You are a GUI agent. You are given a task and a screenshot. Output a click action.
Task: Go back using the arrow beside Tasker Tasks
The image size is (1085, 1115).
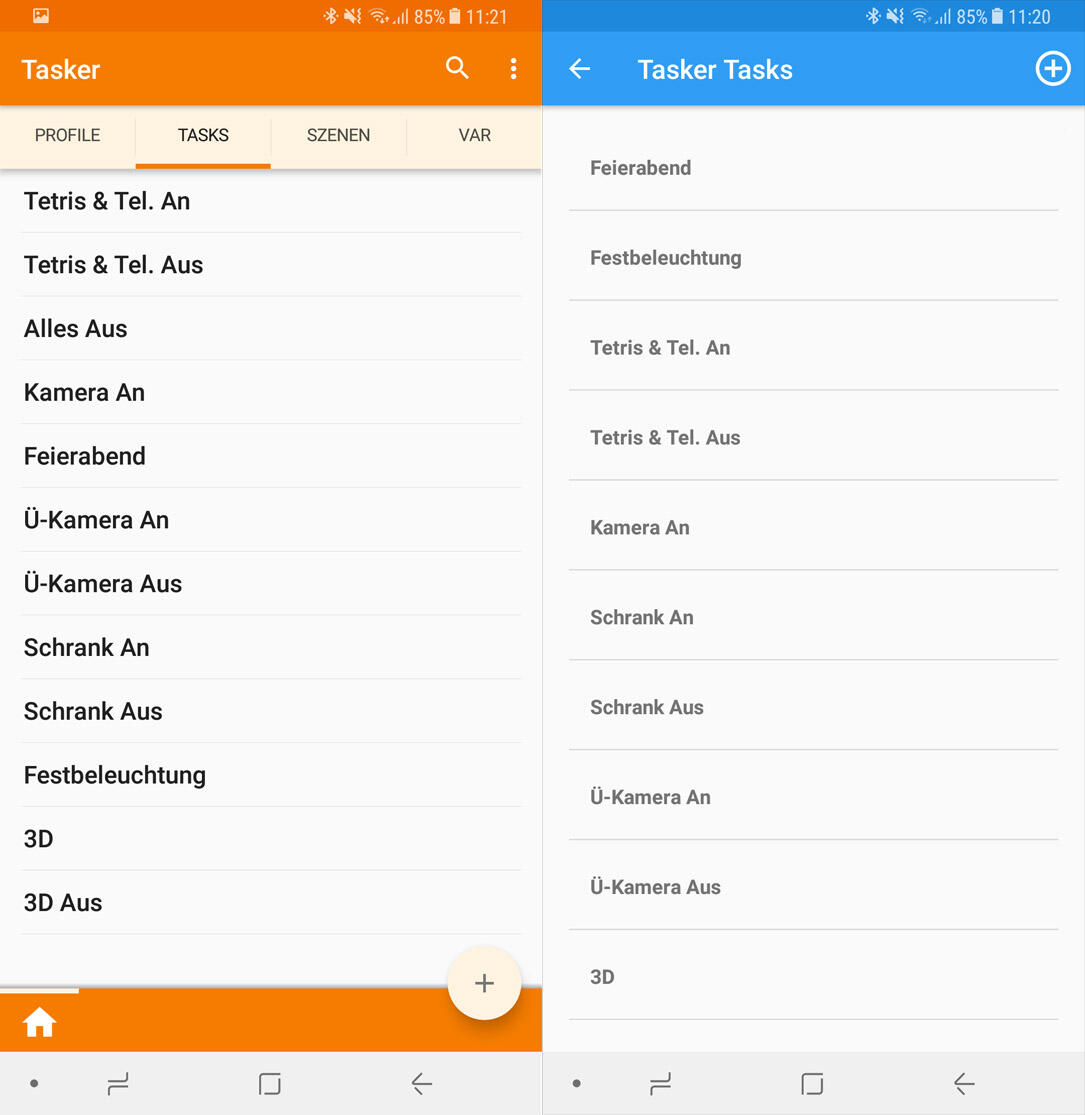click(580, 69)
